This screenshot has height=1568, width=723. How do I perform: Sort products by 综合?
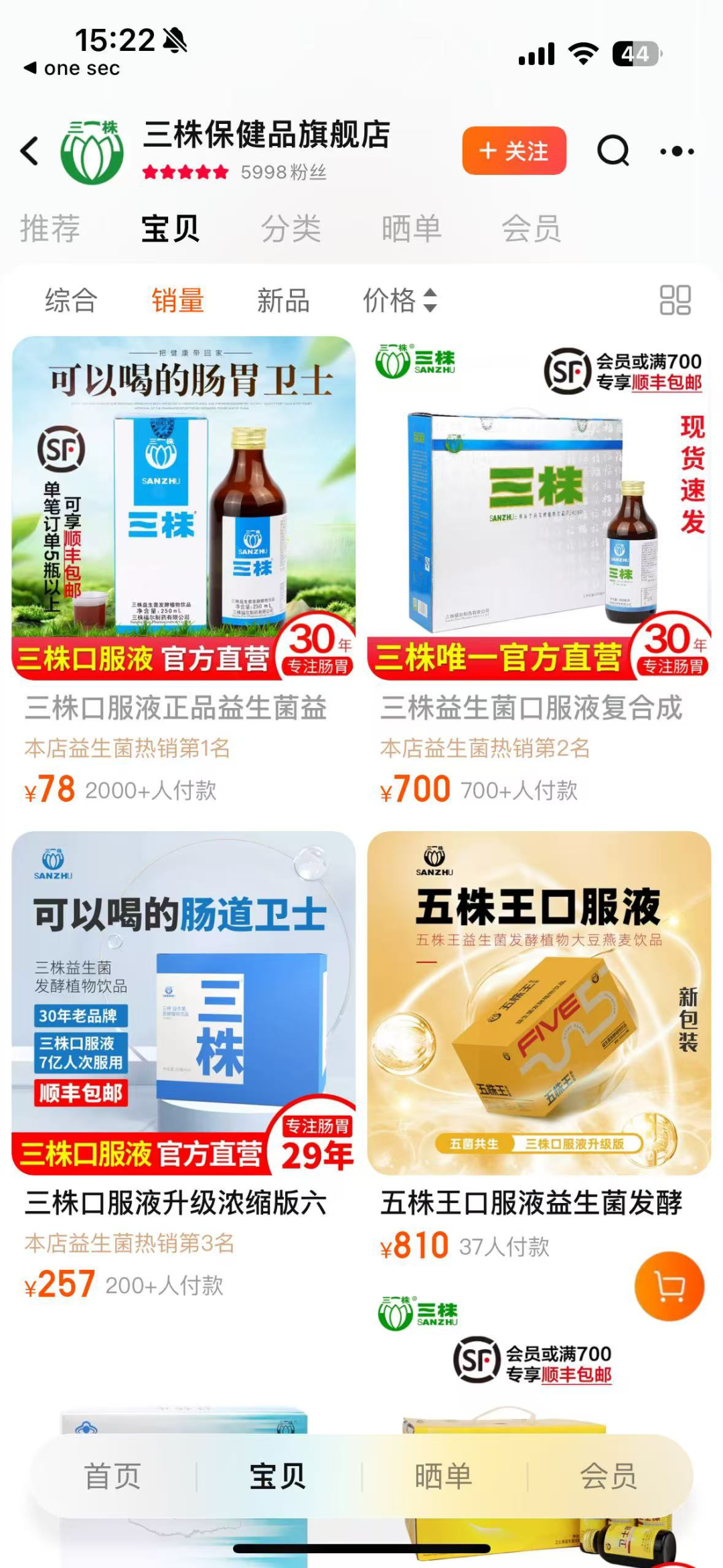tap(71, 300)
